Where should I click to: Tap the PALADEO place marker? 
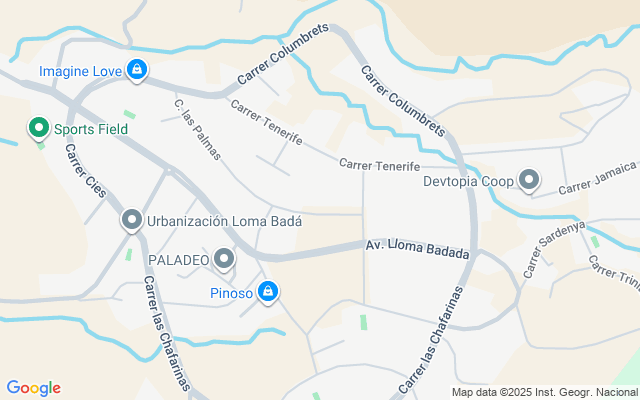tap(224, 259)
